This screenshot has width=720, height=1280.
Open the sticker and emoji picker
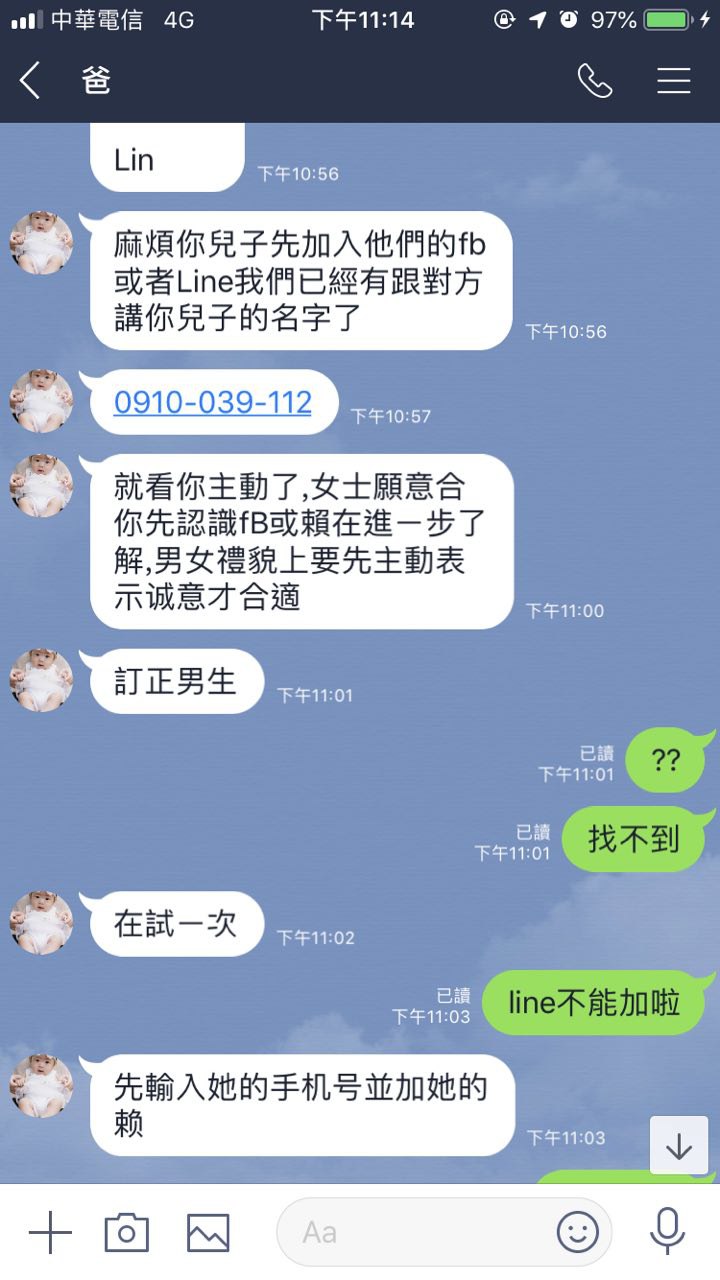[x=578, y=1232]
